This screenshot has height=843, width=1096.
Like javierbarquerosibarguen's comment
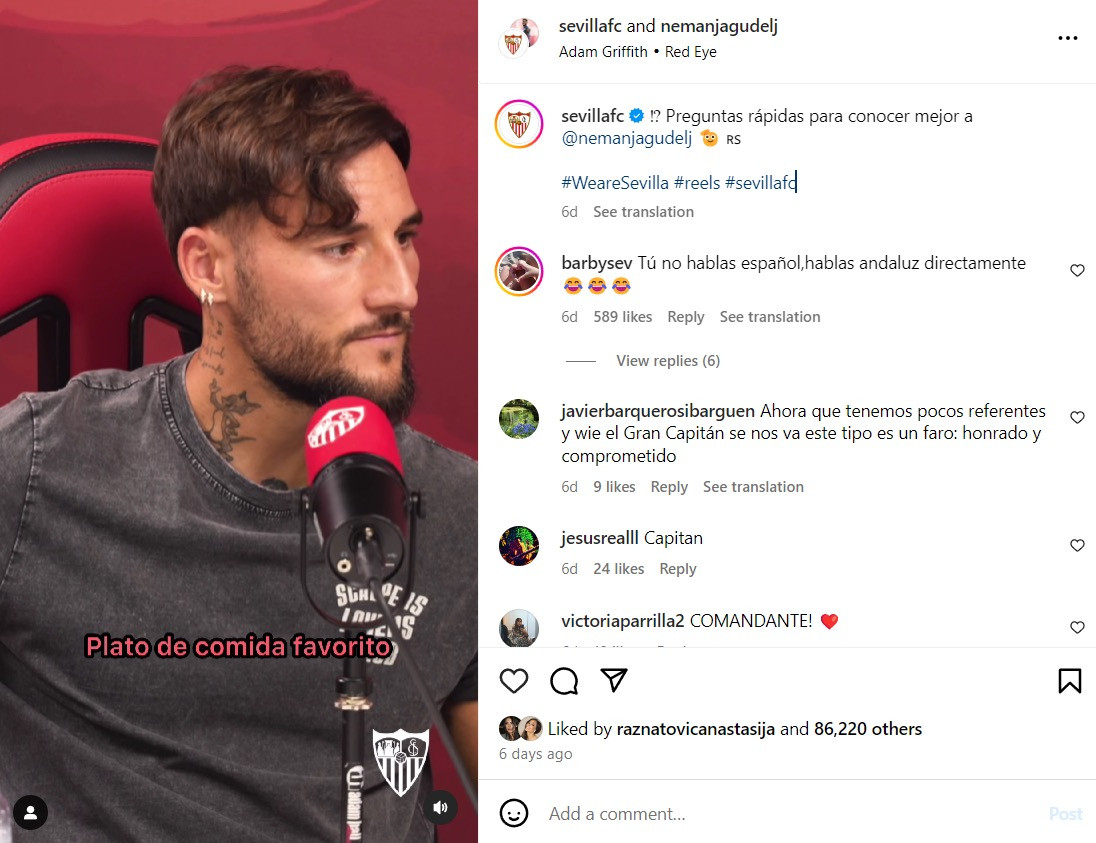pos(1077,418)
